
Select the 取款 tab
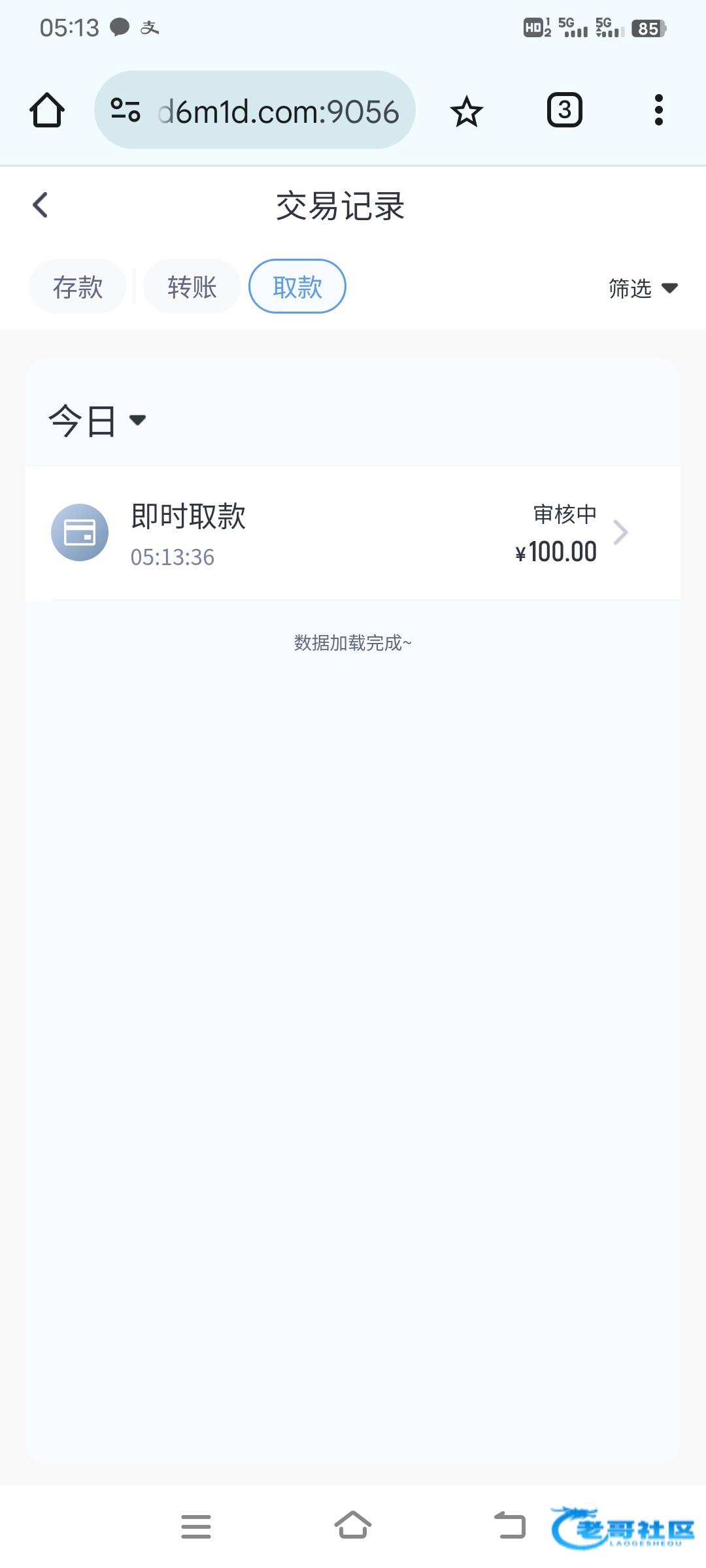coord(297,286)
